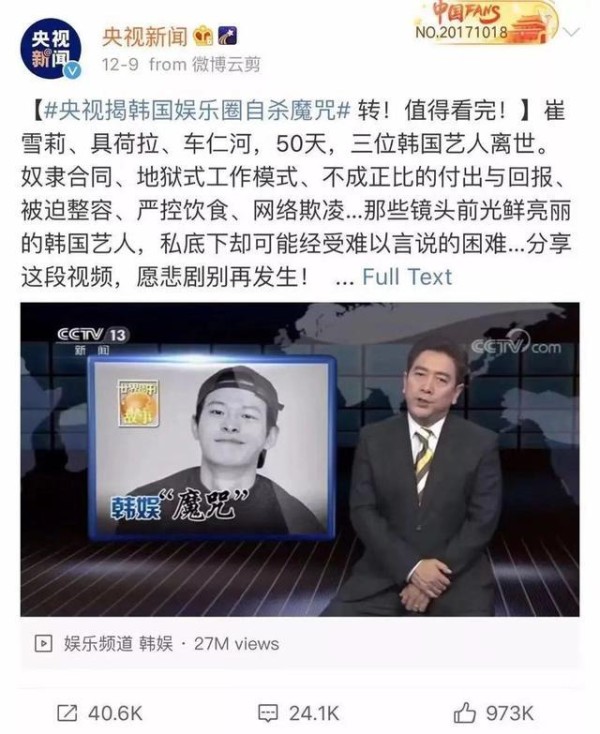Expand the post via Full Text
The image size is (600, 734).
click(407, 277)
